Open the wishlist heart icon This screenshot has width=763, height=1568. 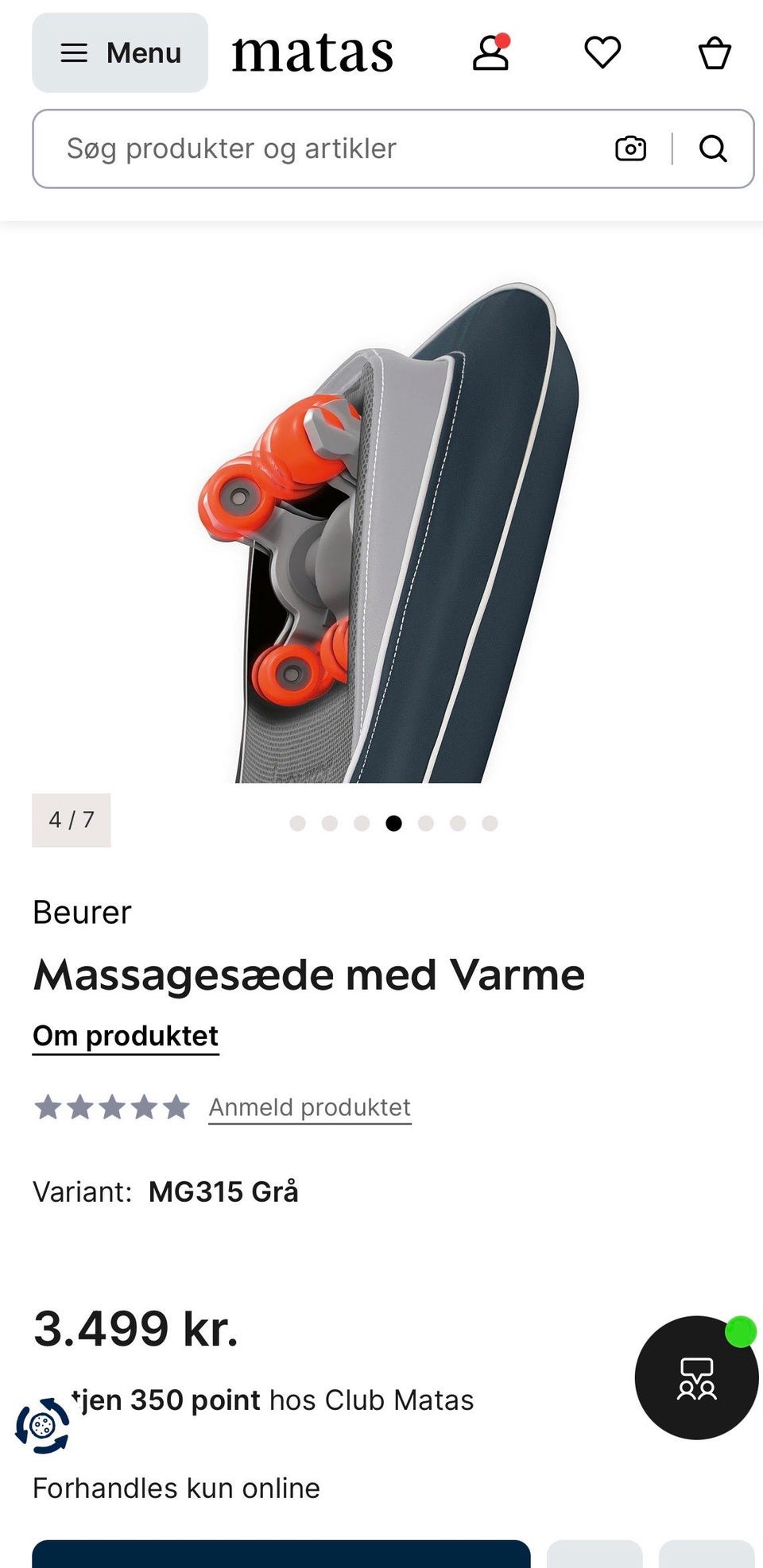click(603, 52)
